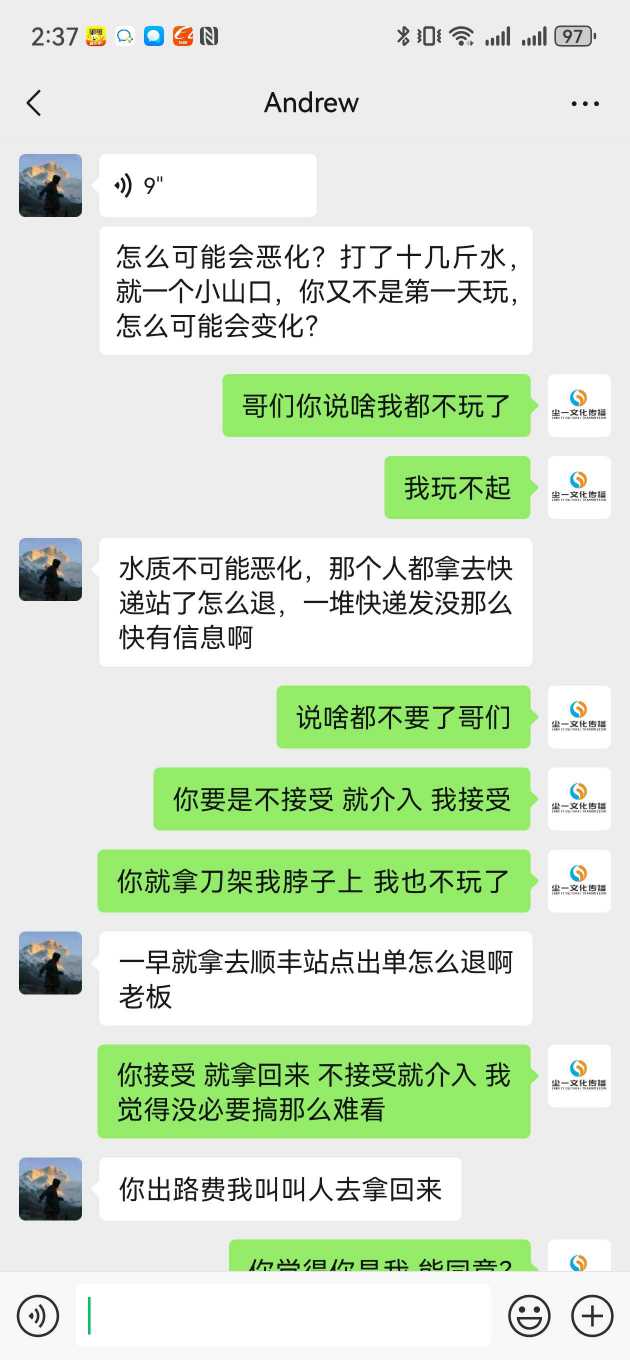Open the plus attachments menu

592,1315
